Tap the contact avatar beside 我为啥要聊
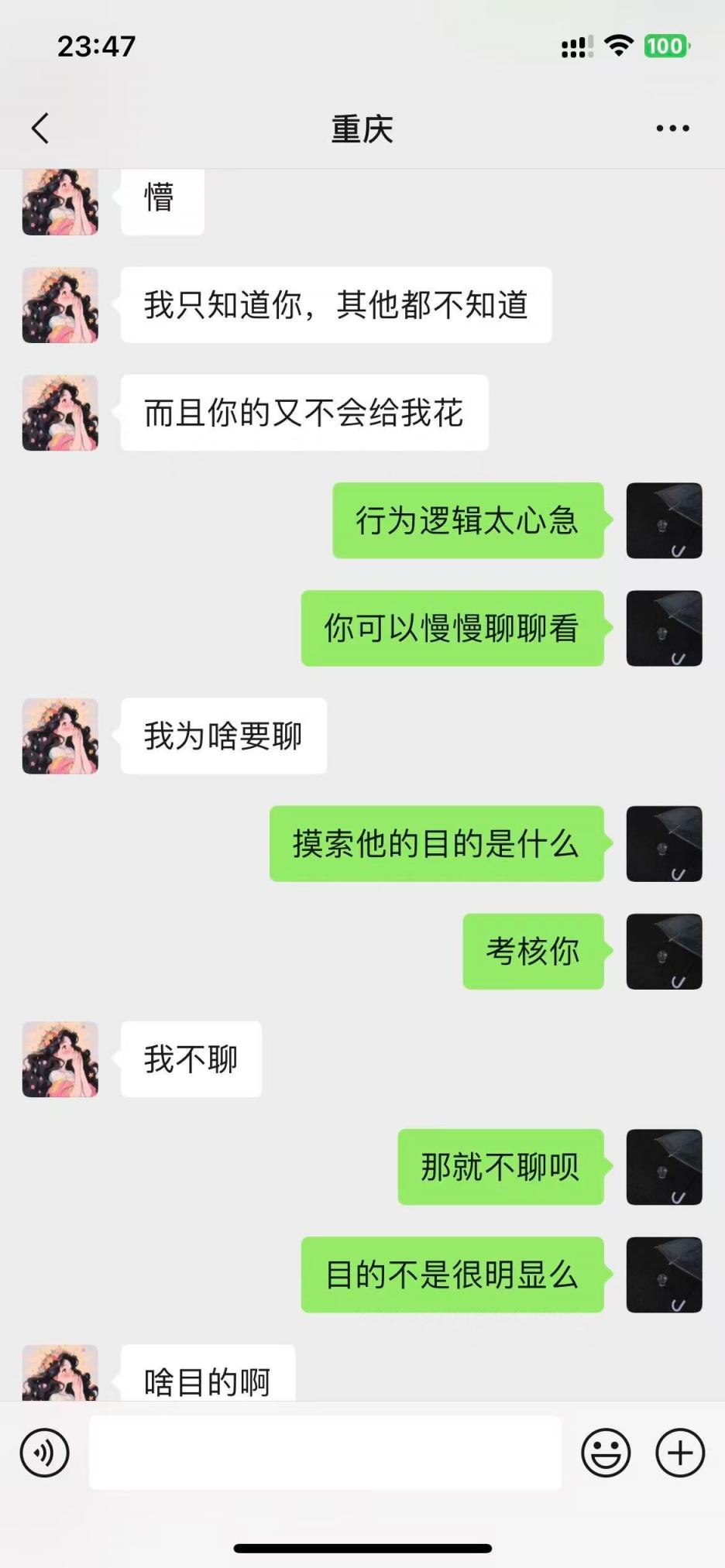 pos(60,736)
